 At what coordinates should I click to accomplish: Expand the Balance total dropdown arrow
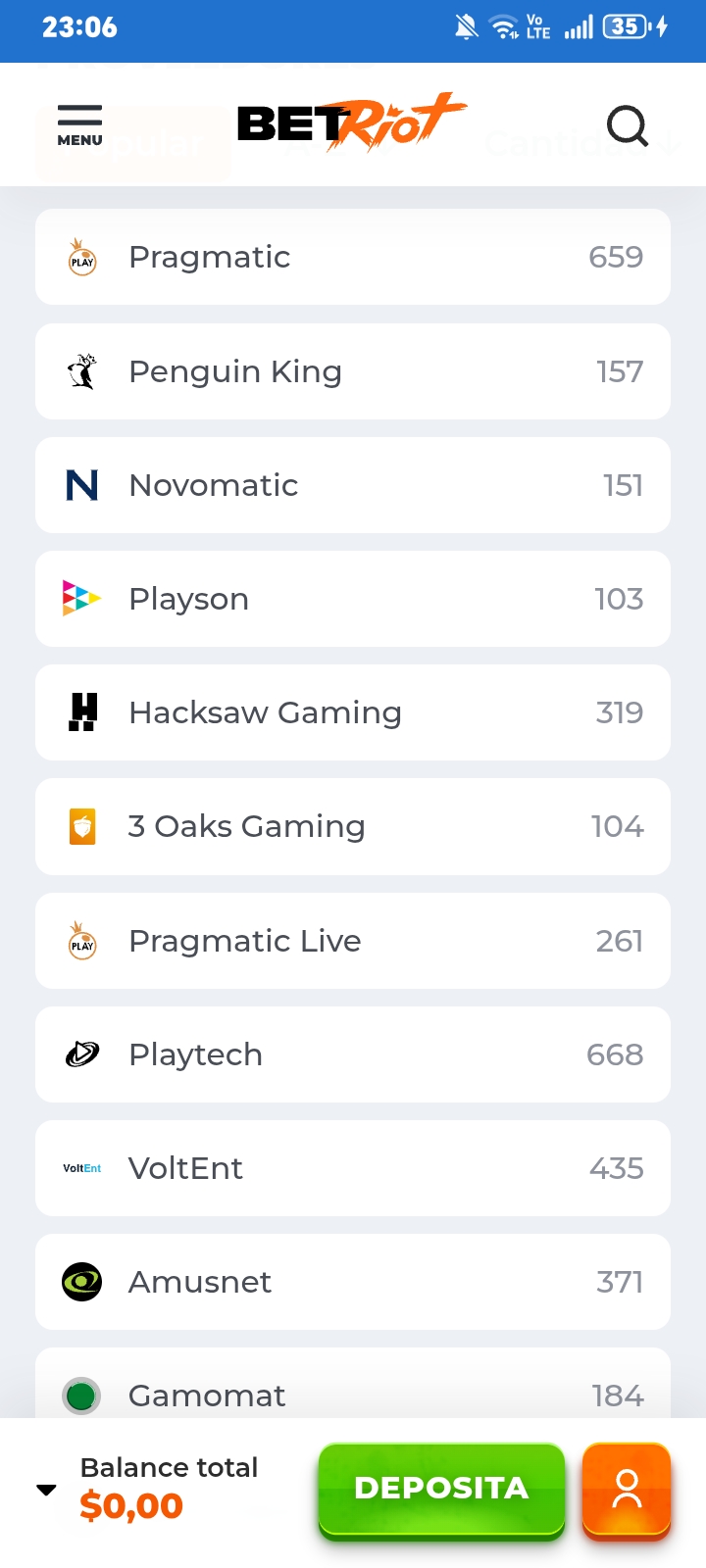coord(46,1490)
